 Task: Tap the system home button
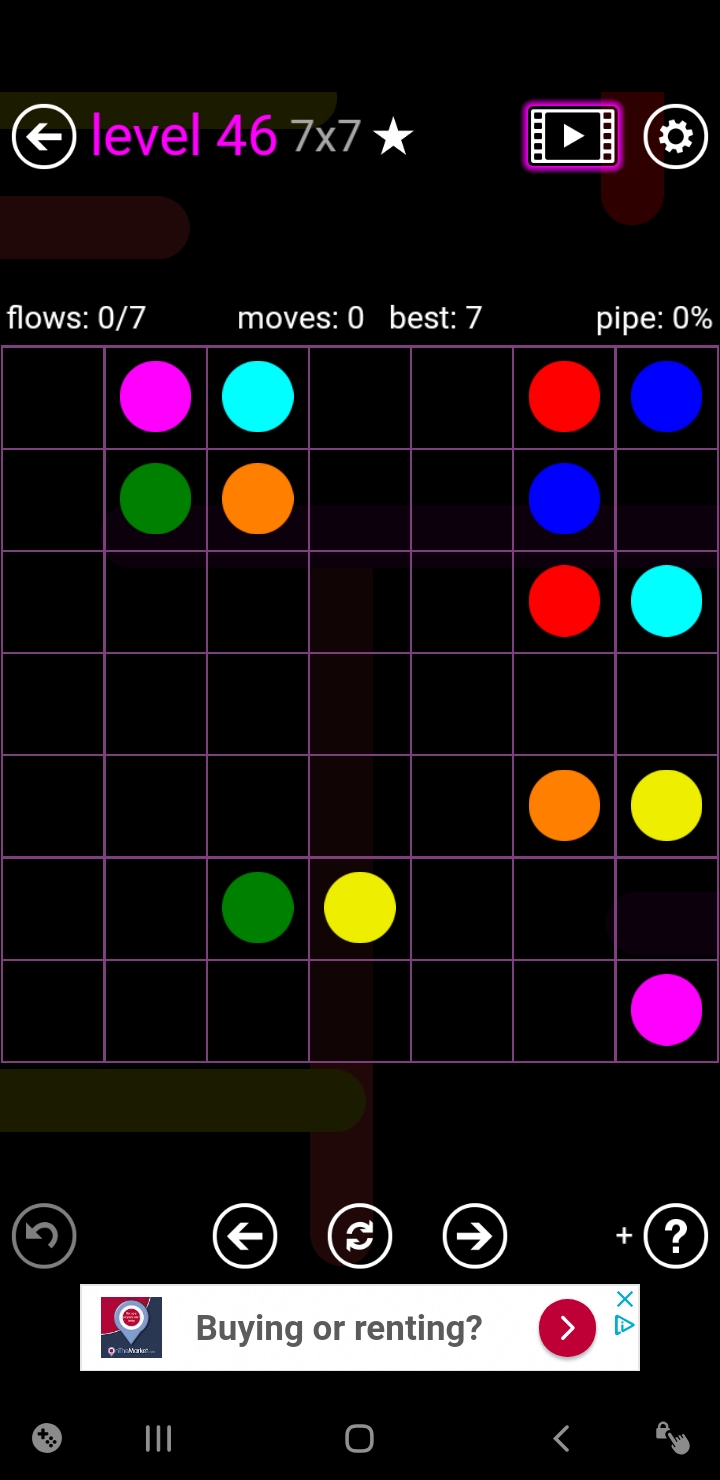(x=359, y=1439)
